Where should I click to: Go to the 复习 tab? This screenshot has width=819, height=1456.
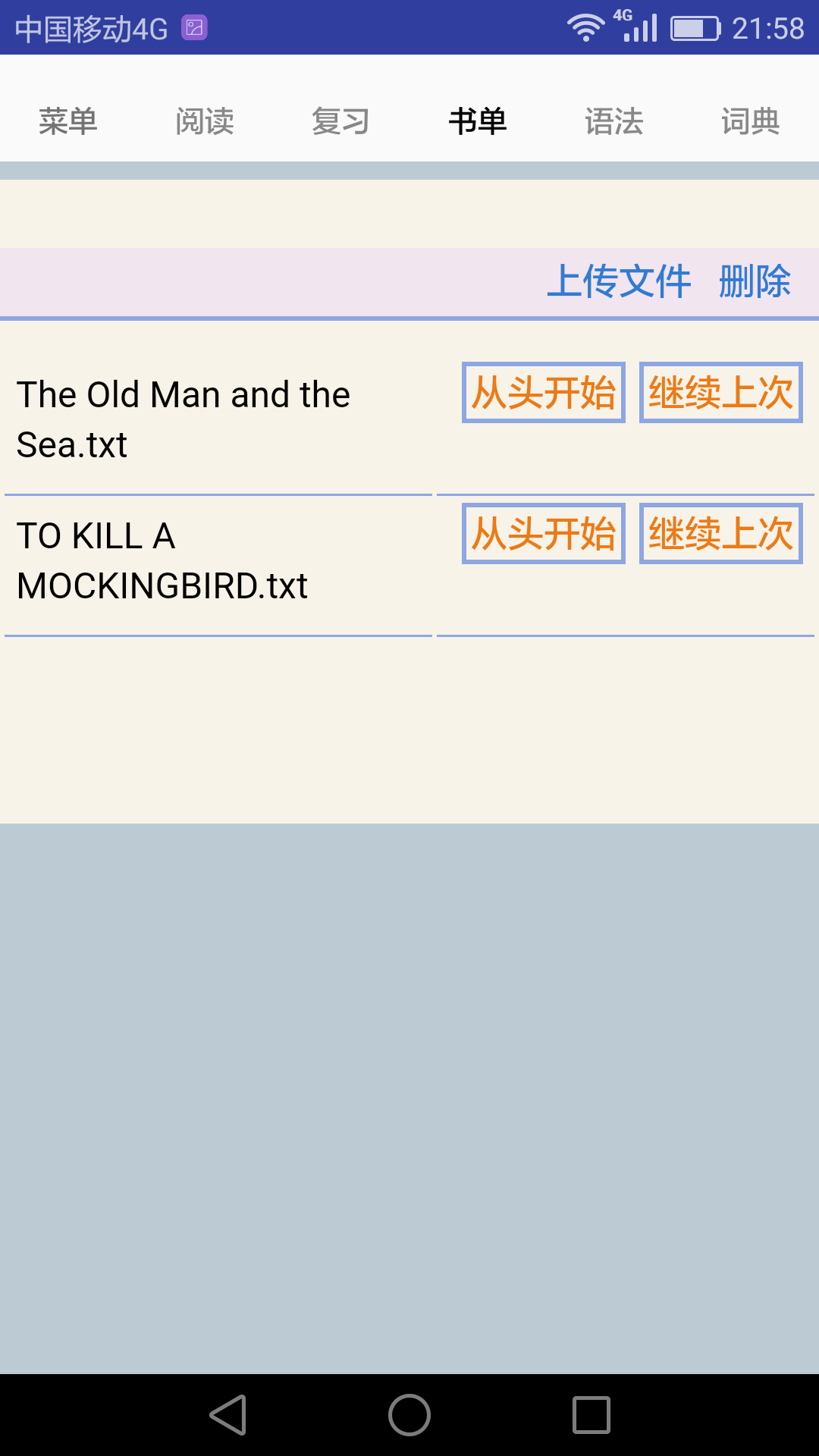click(341, 121)
